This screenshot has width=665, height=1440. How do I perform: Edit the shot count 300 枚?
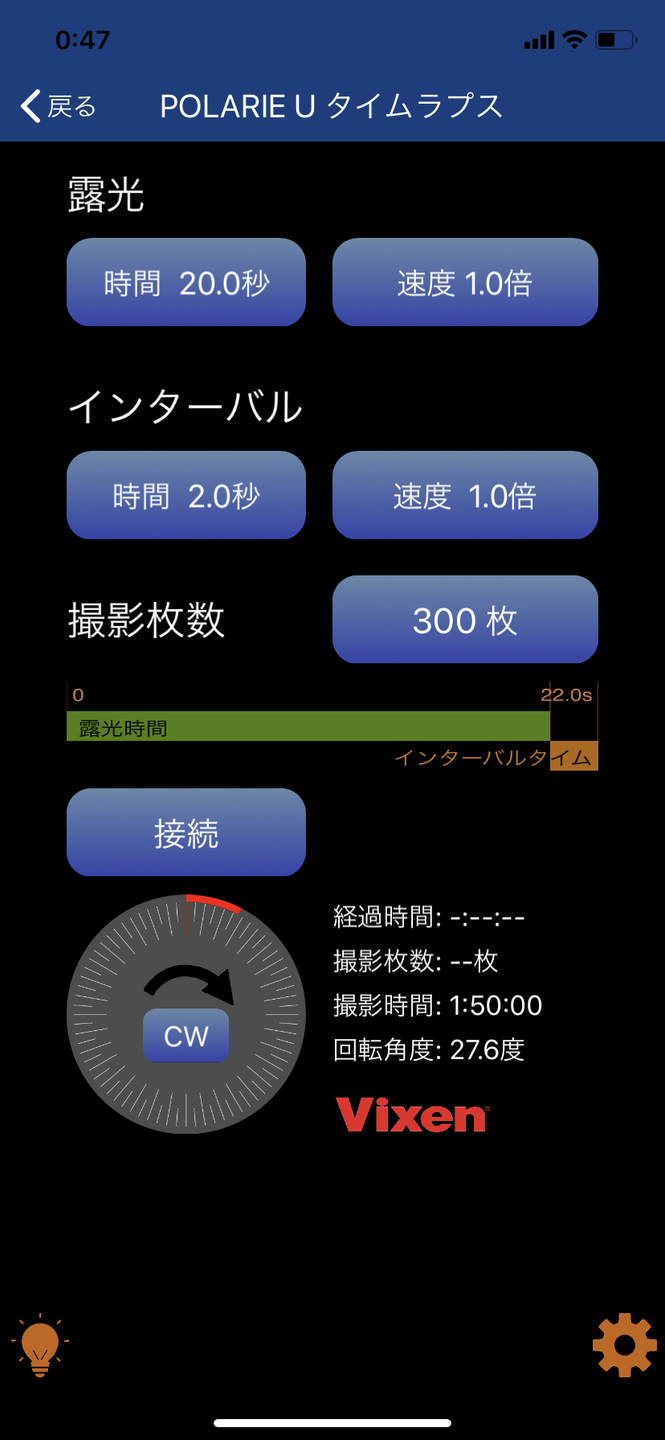[465, 620]
